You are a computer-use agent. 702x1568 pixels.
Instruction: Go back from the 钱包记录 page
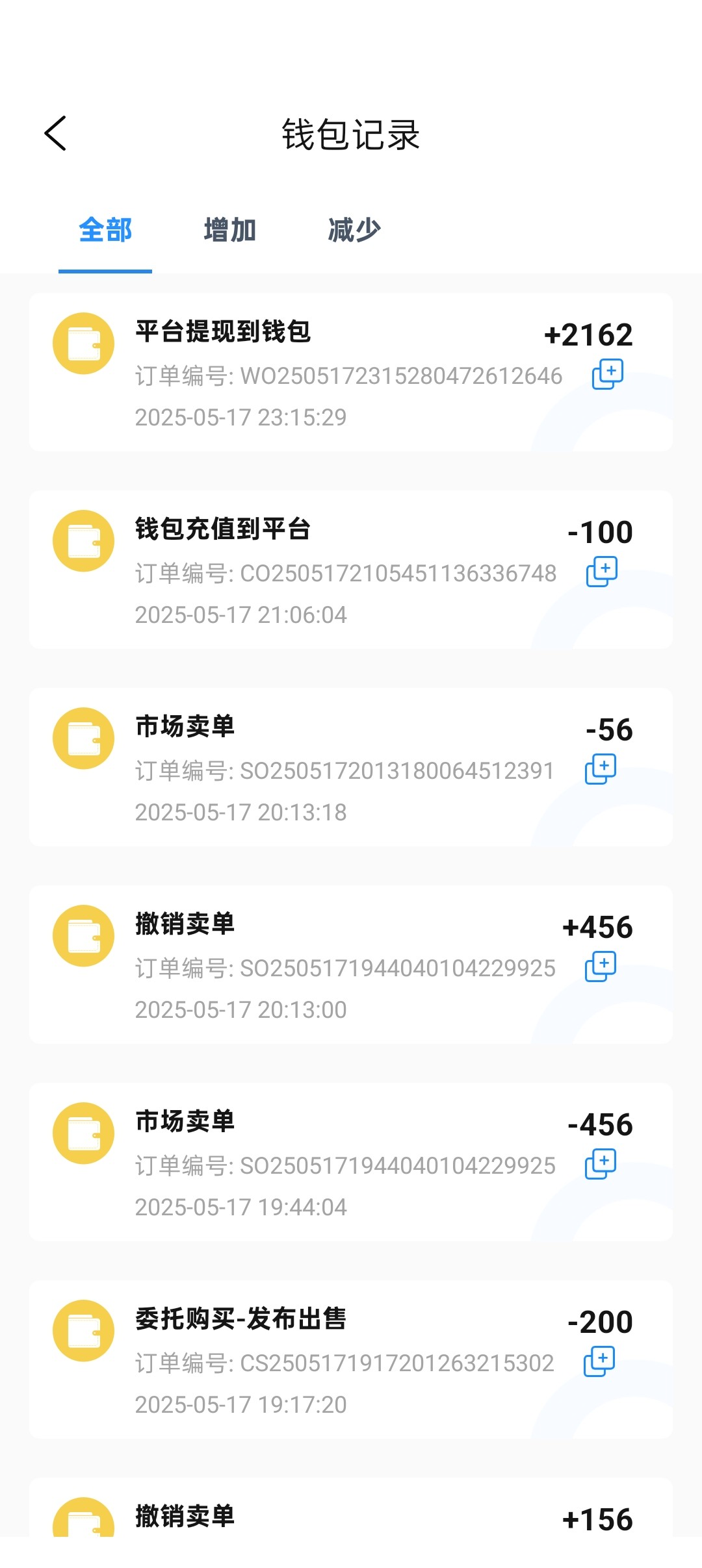(56, 134)
